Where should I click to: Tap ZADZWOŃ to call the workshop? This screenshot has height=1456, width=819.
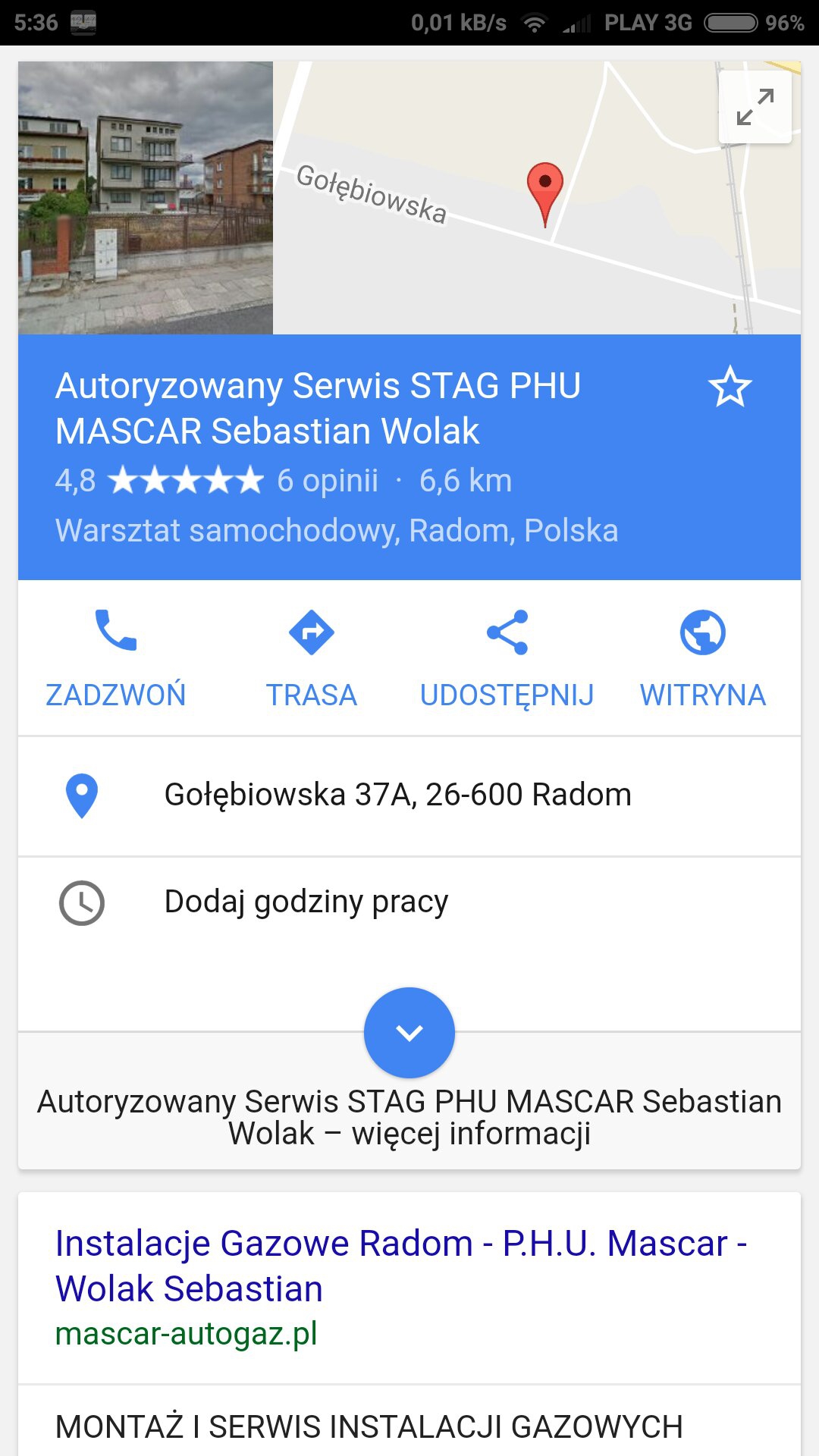click(116, 658)
